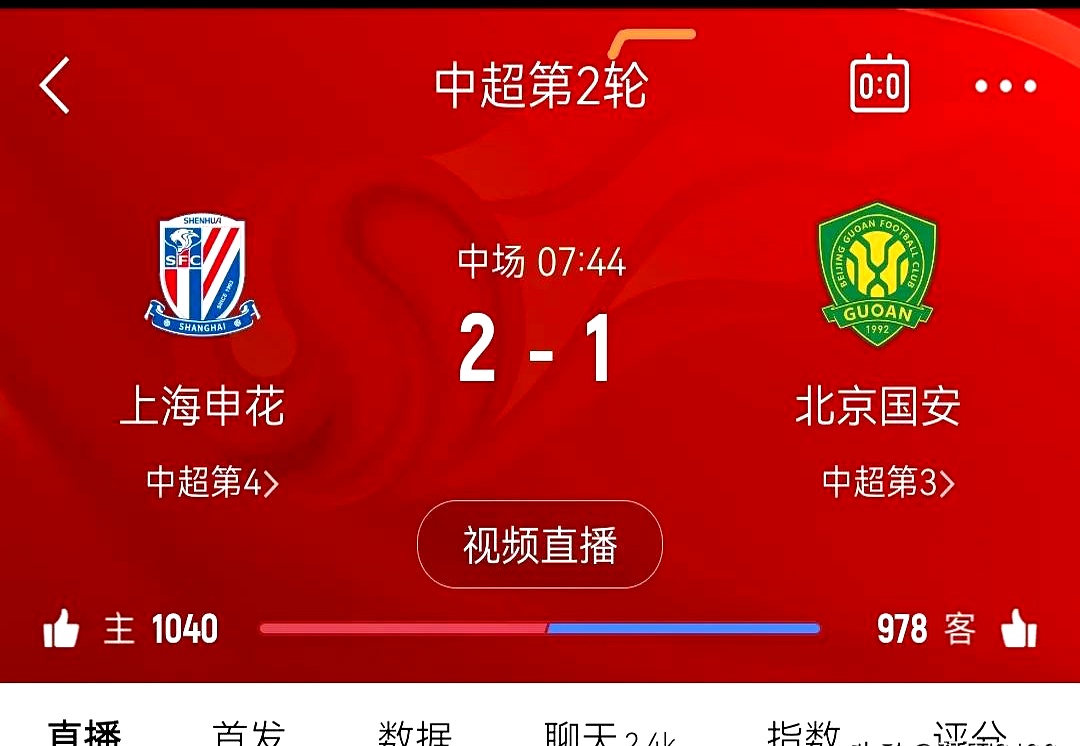The image size is (1080, 746).
Task: Switch to the 数据 stats tab
Action: [415, 735]
